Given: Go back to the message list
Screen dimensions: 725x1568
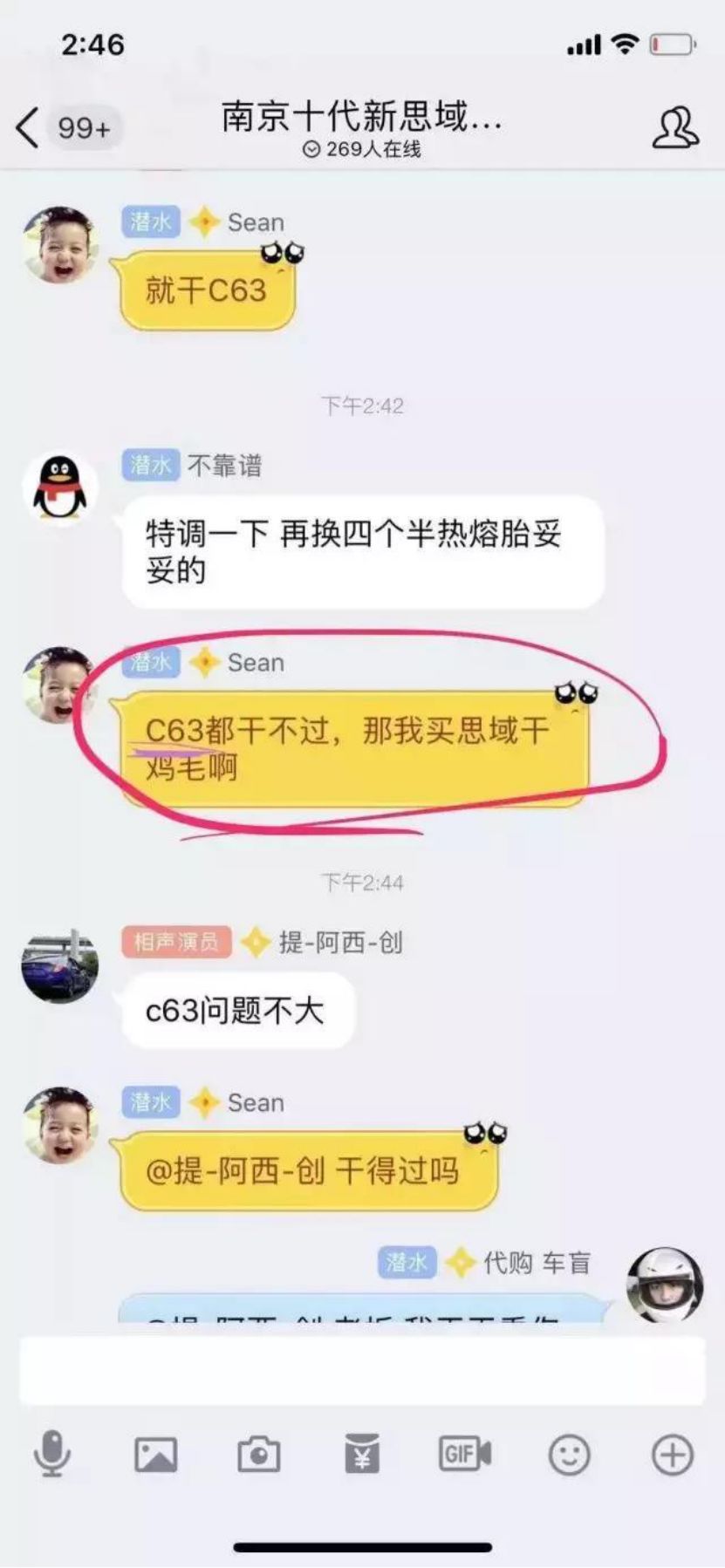Looking at the screenshot, I should click(28, 127).
